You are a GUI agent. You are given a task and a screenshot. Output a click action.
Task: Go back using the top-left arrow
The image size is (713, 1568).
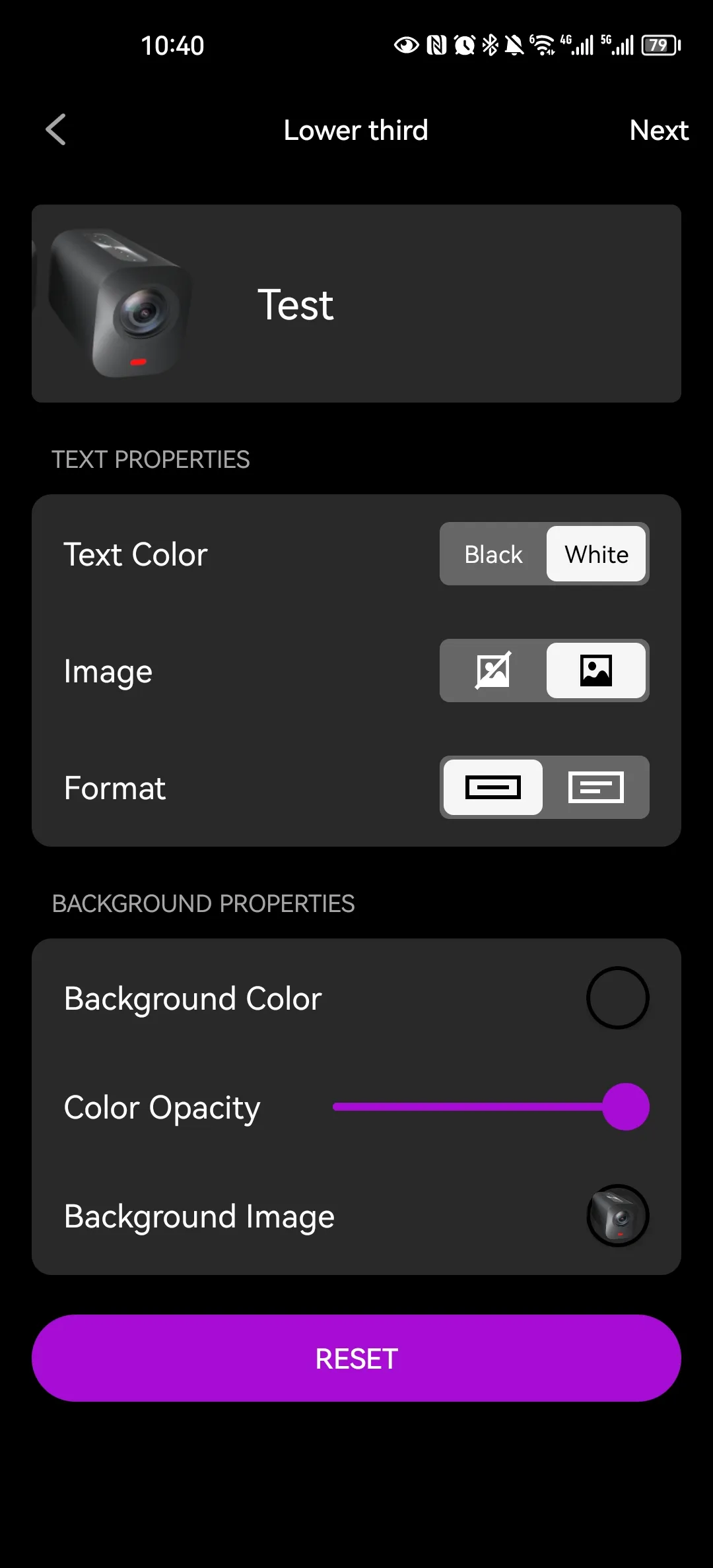pos(56,129)
